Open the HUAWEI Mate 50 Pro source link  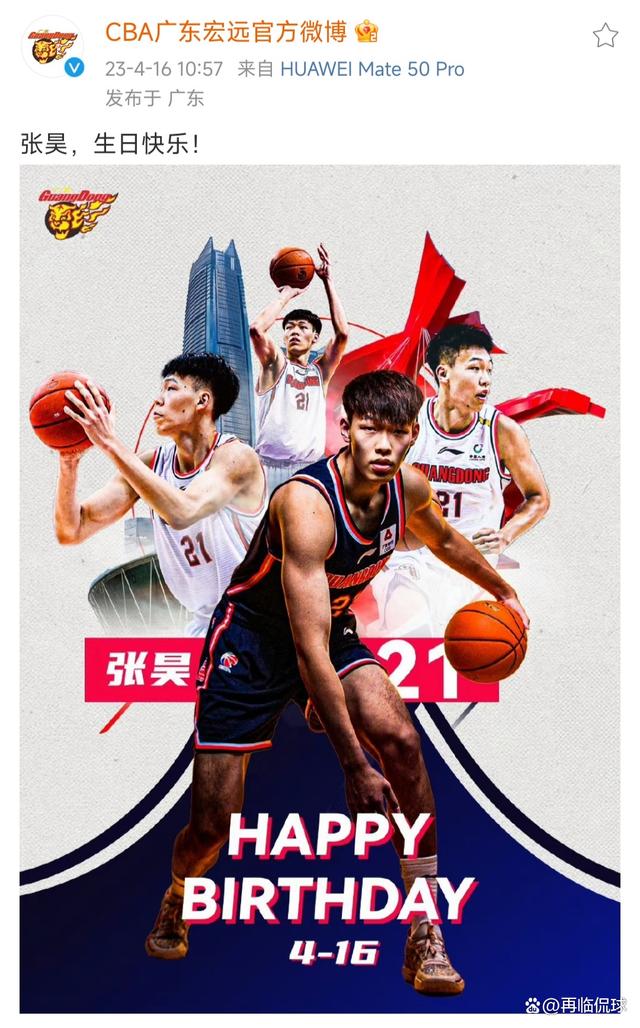click(x=372, y=69)
